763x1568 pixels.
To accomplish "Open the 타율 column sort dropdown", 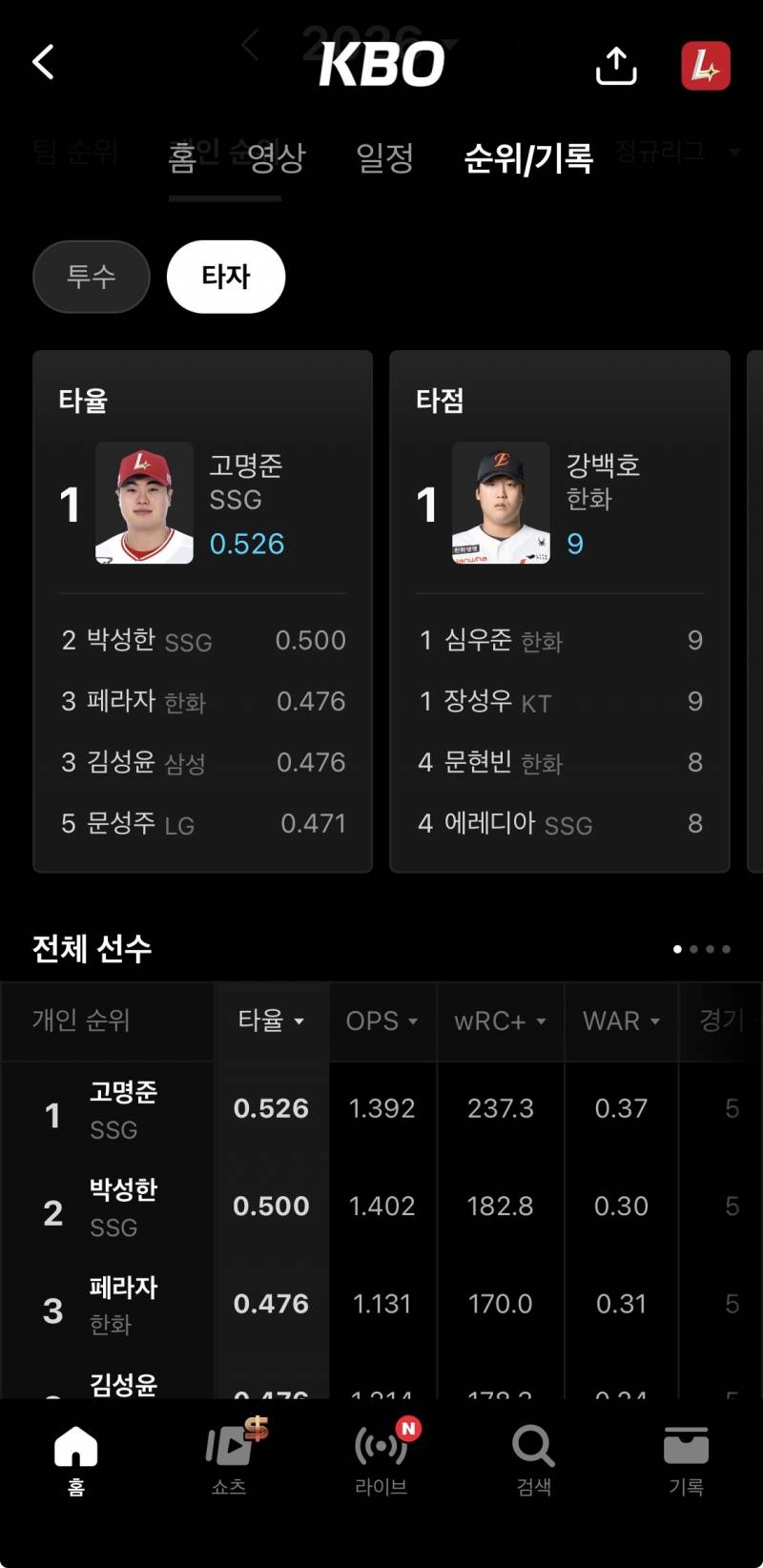I will click(272, 1021).
